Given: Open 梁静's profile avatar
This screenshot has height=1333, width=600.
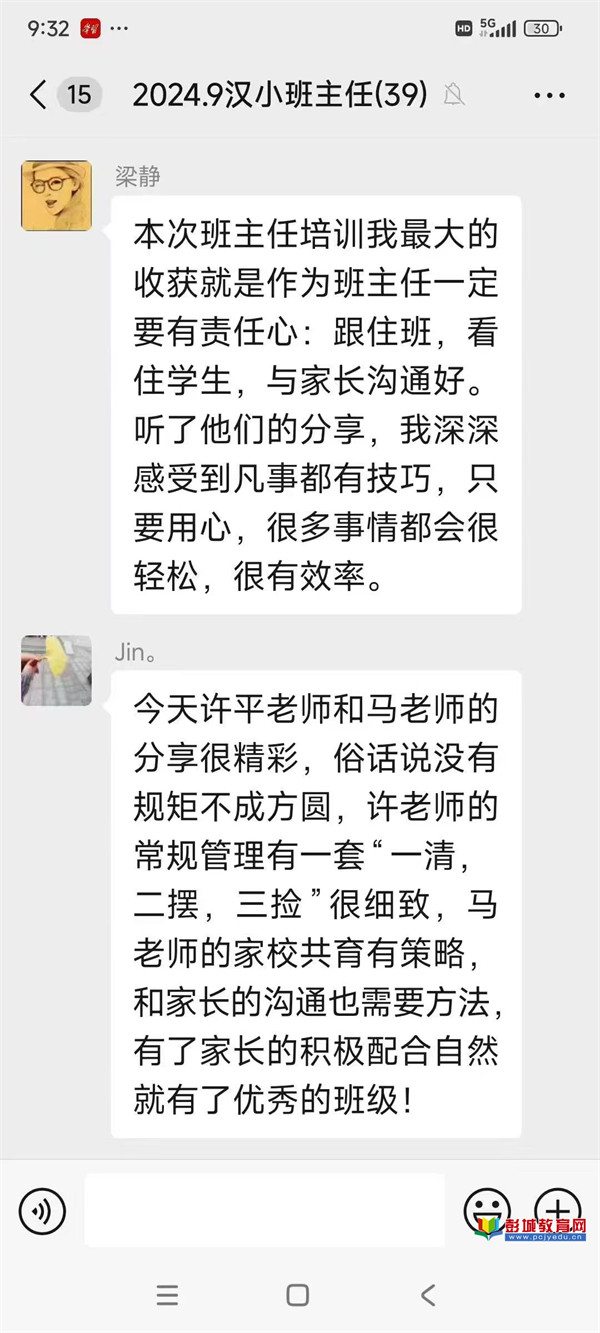Looking at the screenshot, I should click(56, 196).
